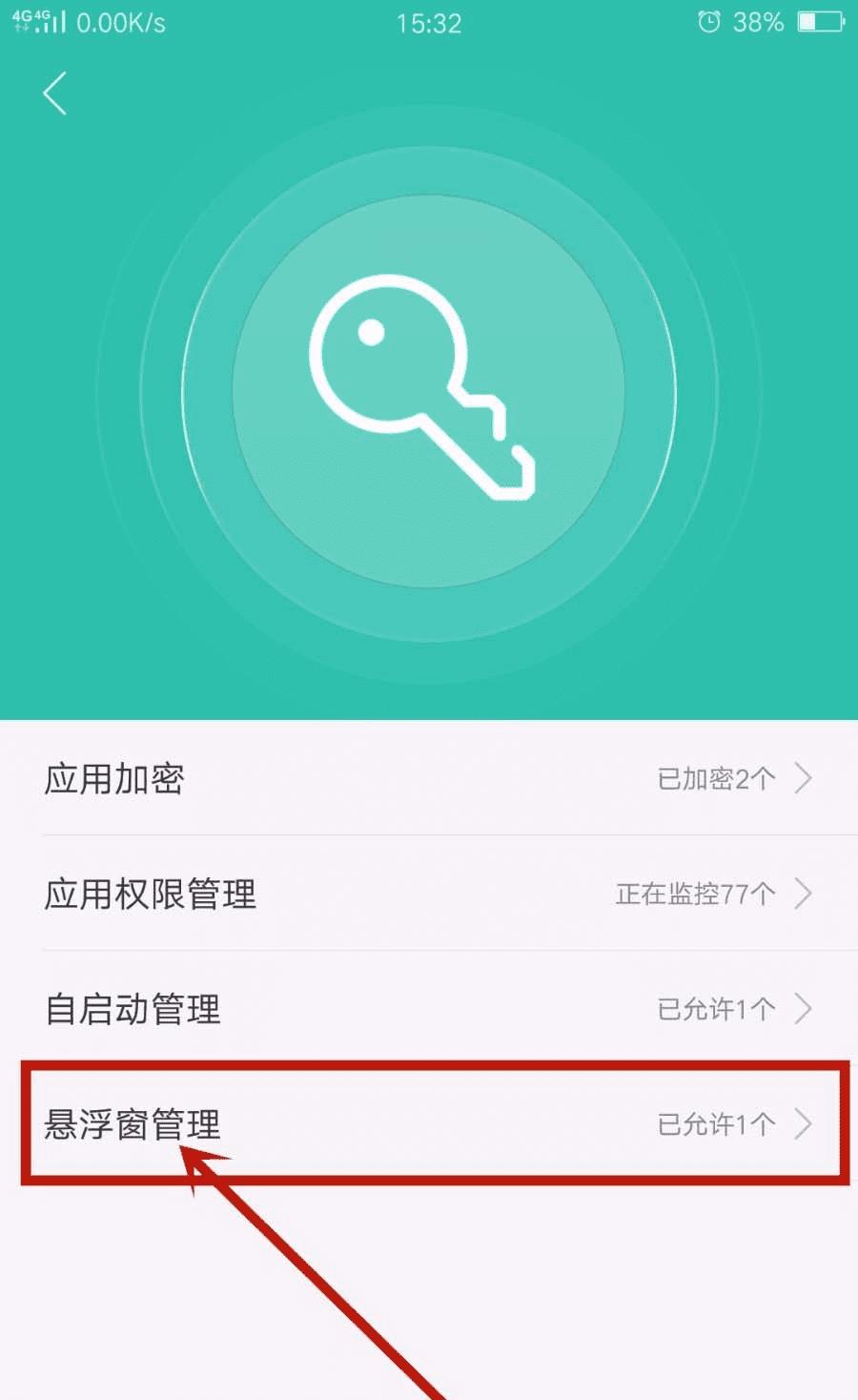Open 自启动管理 settings
Viewport: 858px width, 1400px height.
click(x=429, y=1008)
